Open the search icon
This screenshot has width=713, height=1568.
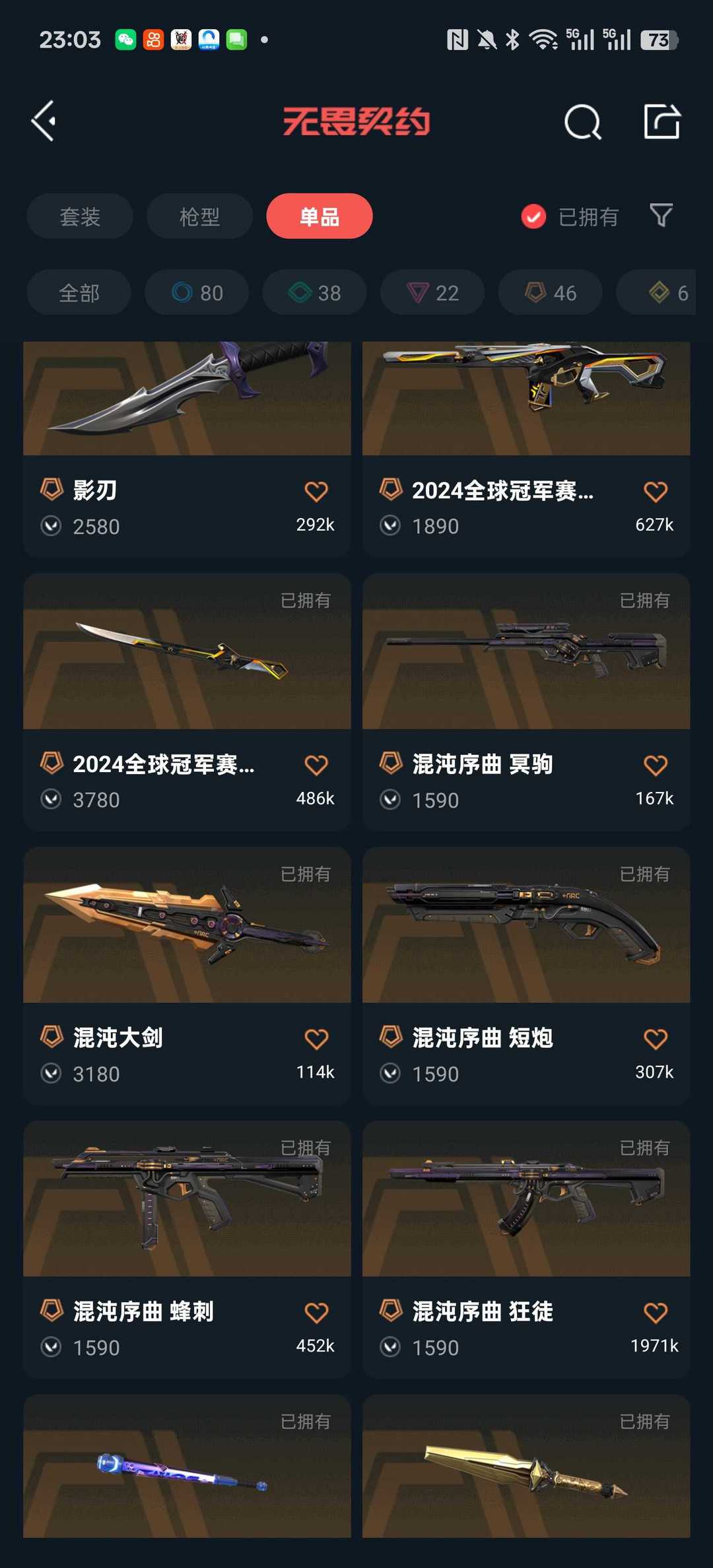(582, 122)
